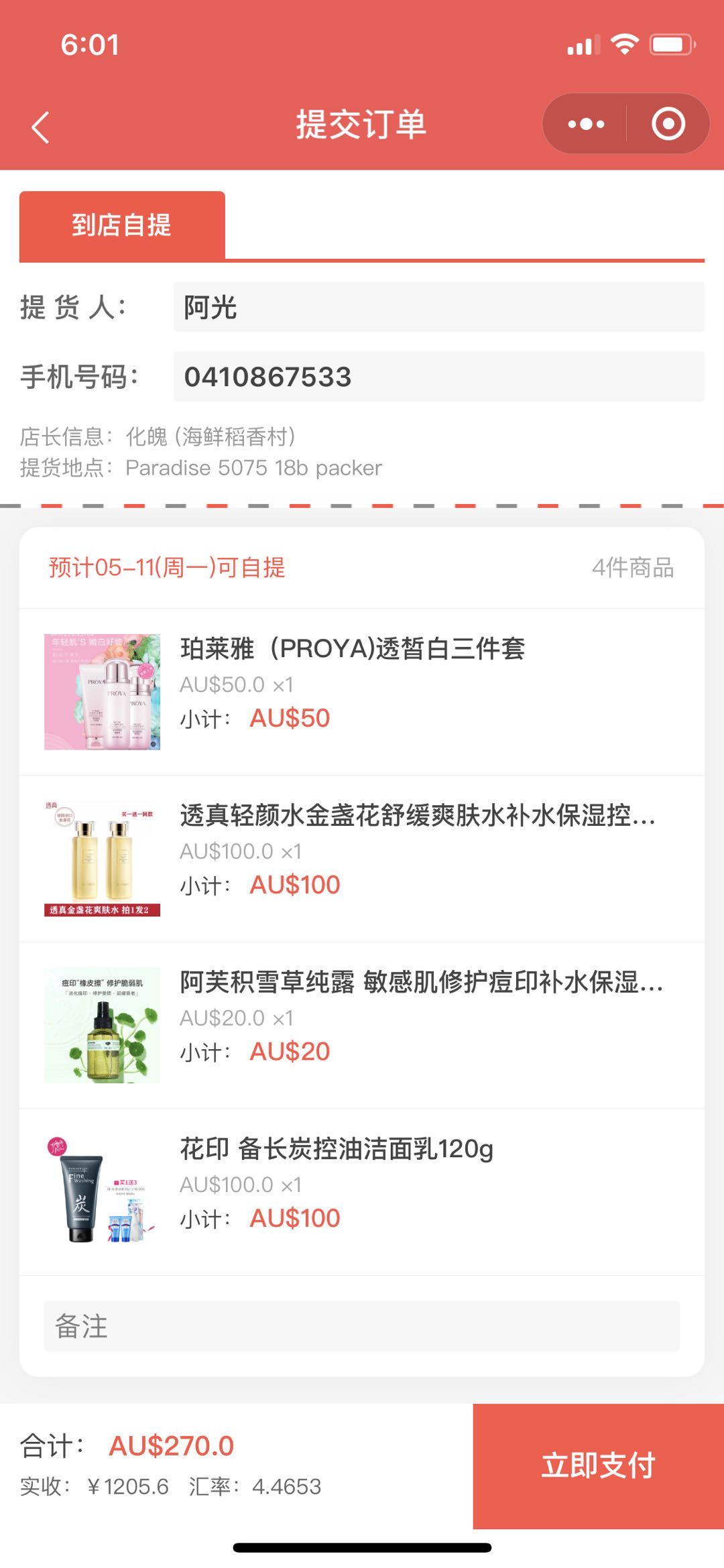
Task: Edit the 手机号码 phone number field
Action: pos(438,377)
